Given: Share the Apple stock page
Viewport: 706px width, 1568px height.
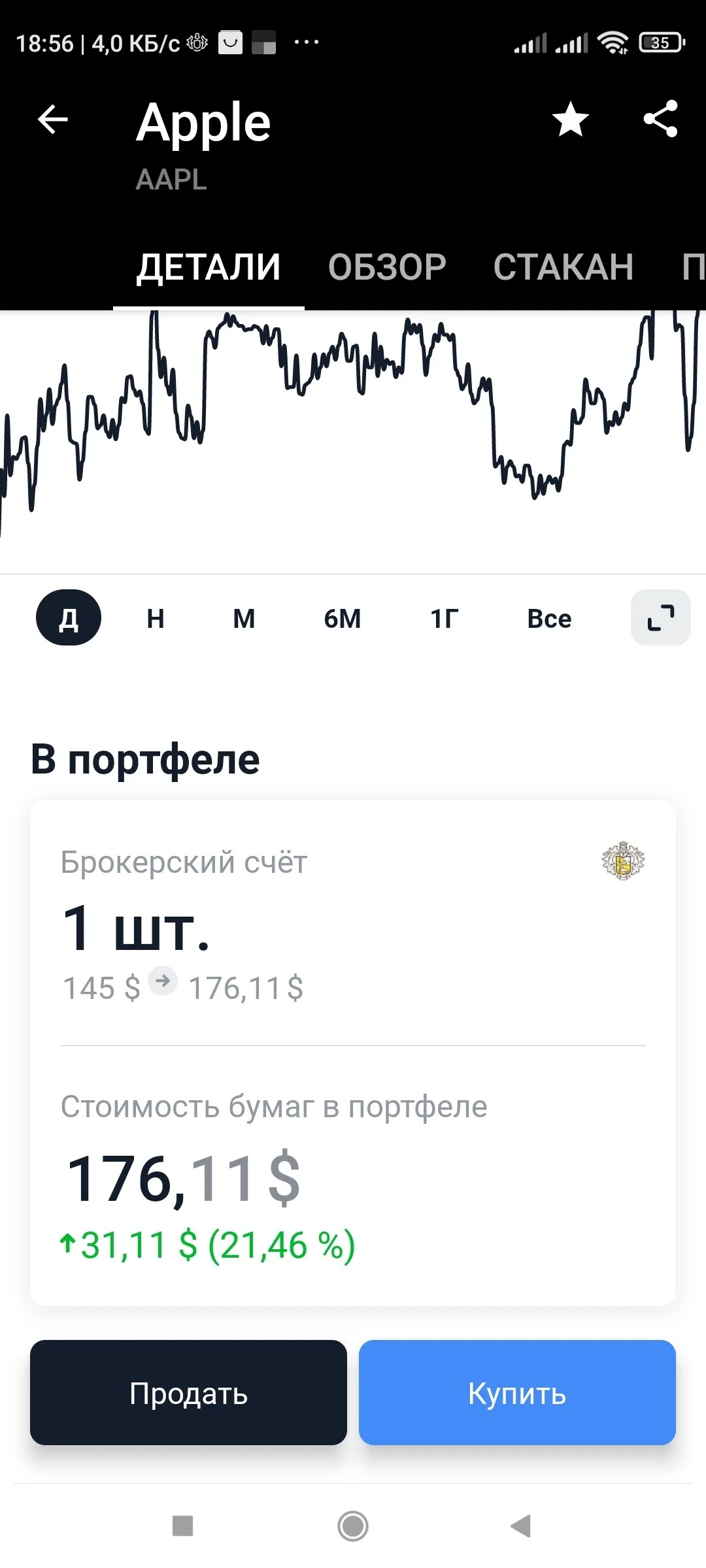Looking at the screenshot, I should click(661, 119).
